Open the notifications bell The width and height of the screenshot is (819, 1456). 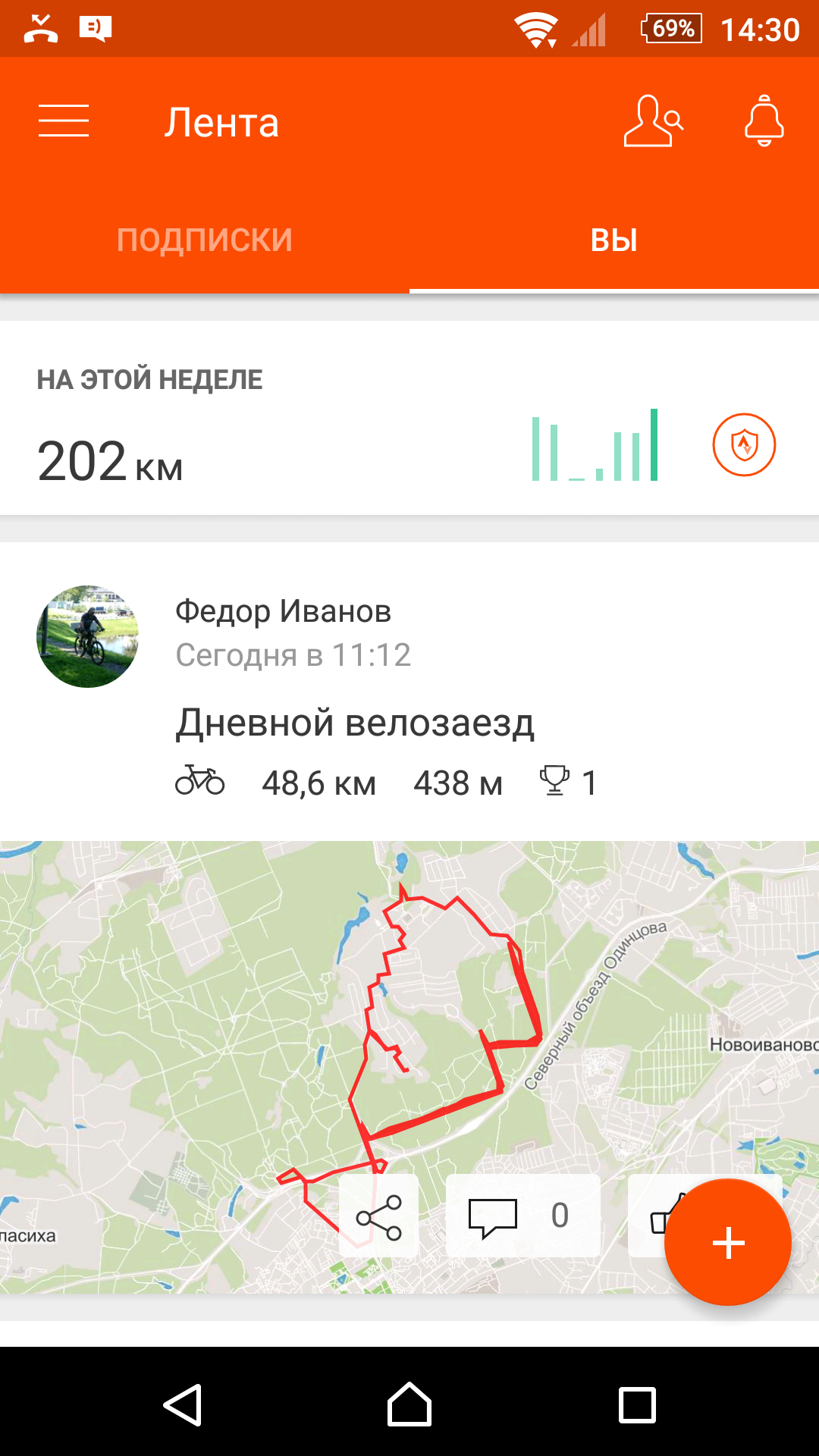[x=764, y=121]
